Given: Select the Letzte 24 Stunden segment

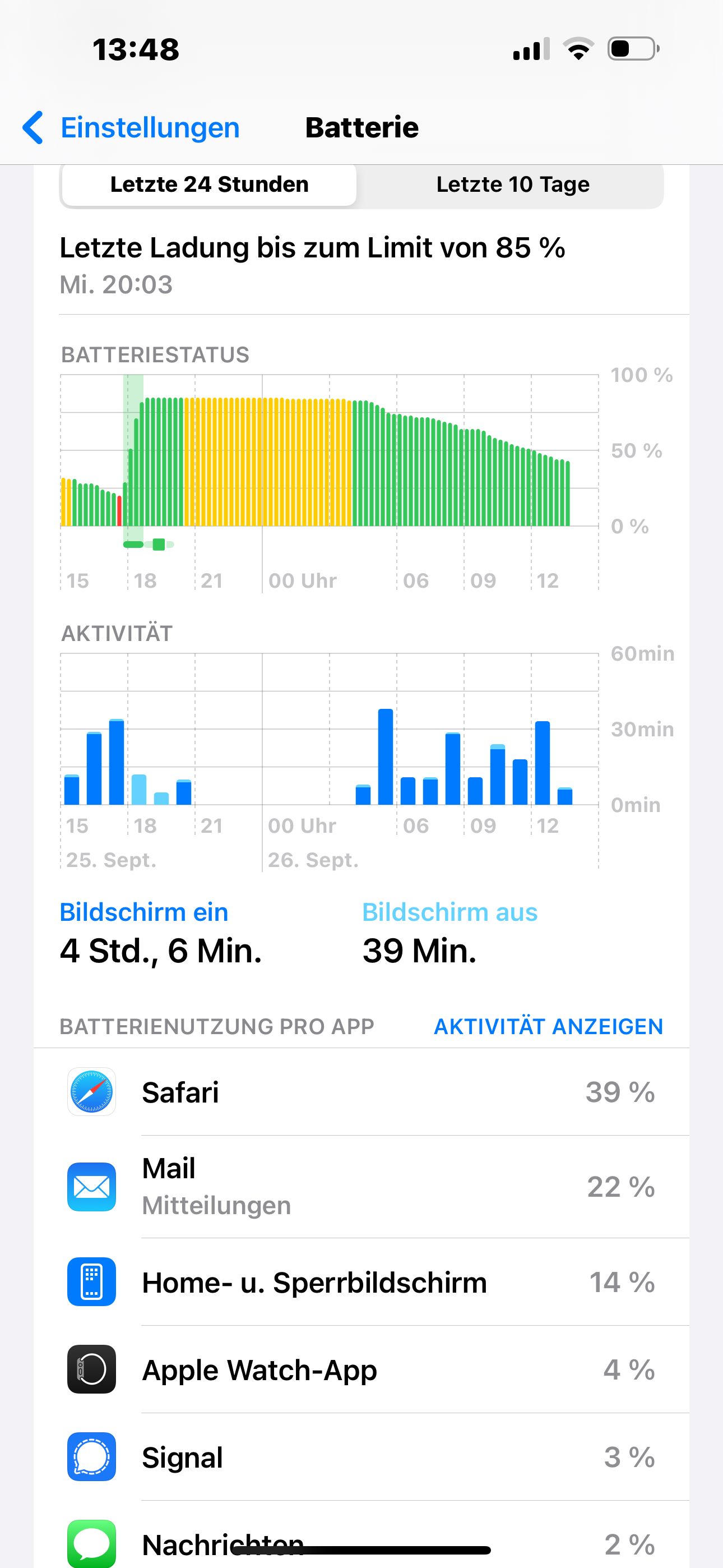Looking at the screenshot, I should pyautogui.click(x=208, y=185).
